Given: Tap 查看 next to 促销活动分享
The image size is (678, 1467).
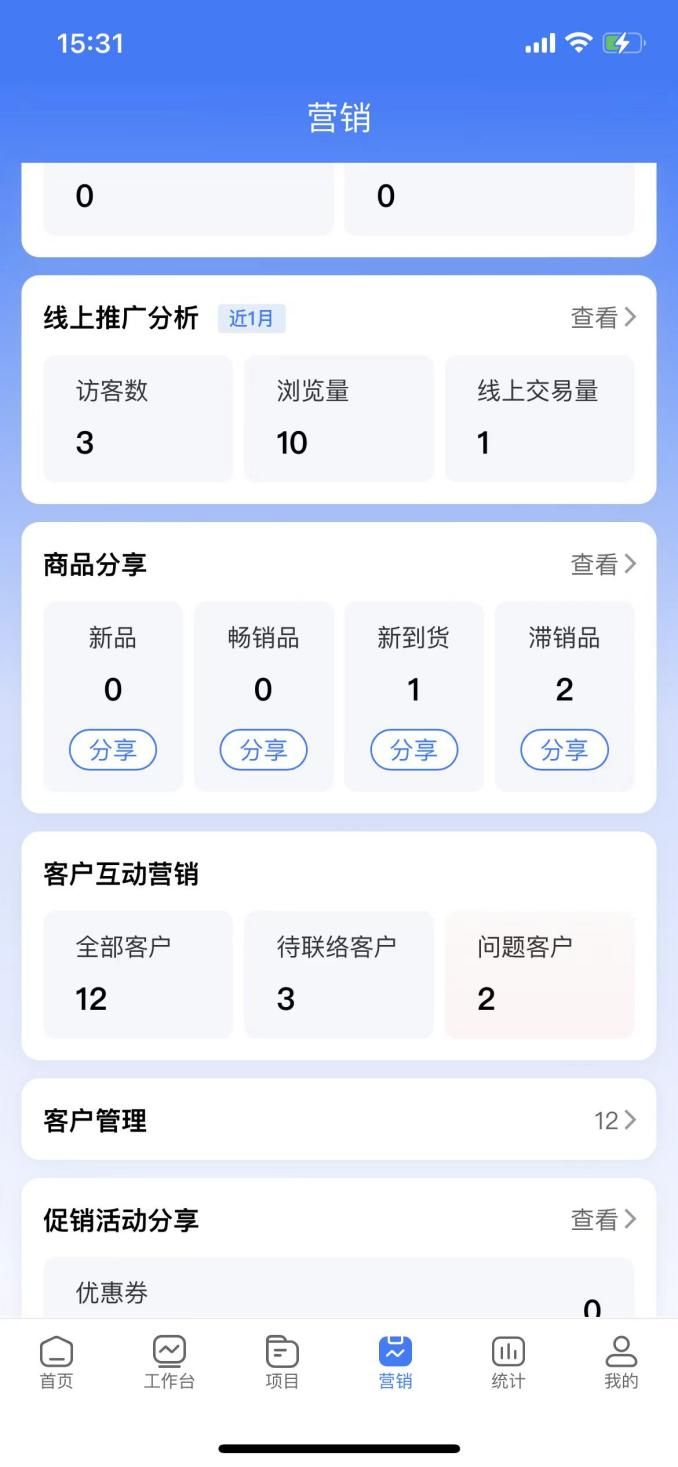Looking at the screenshot, I should point(602,1219).
